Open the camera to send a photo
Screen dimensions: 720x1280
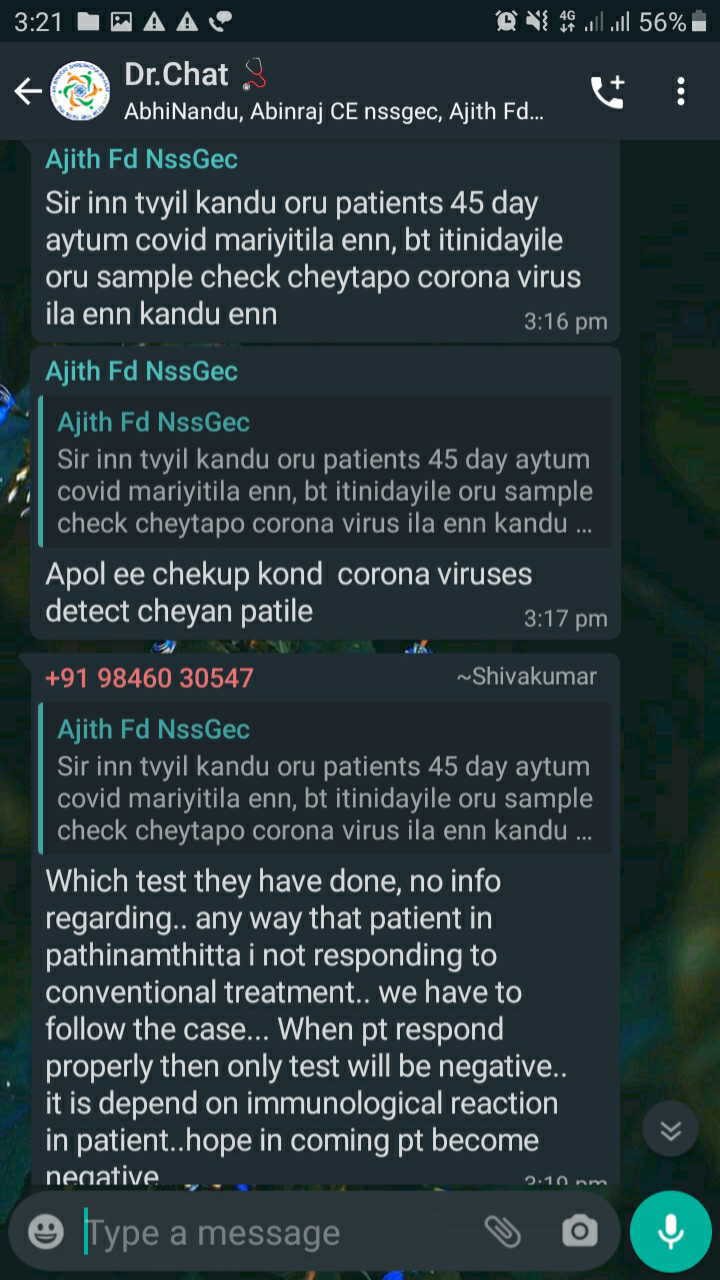coord(580,1232)
